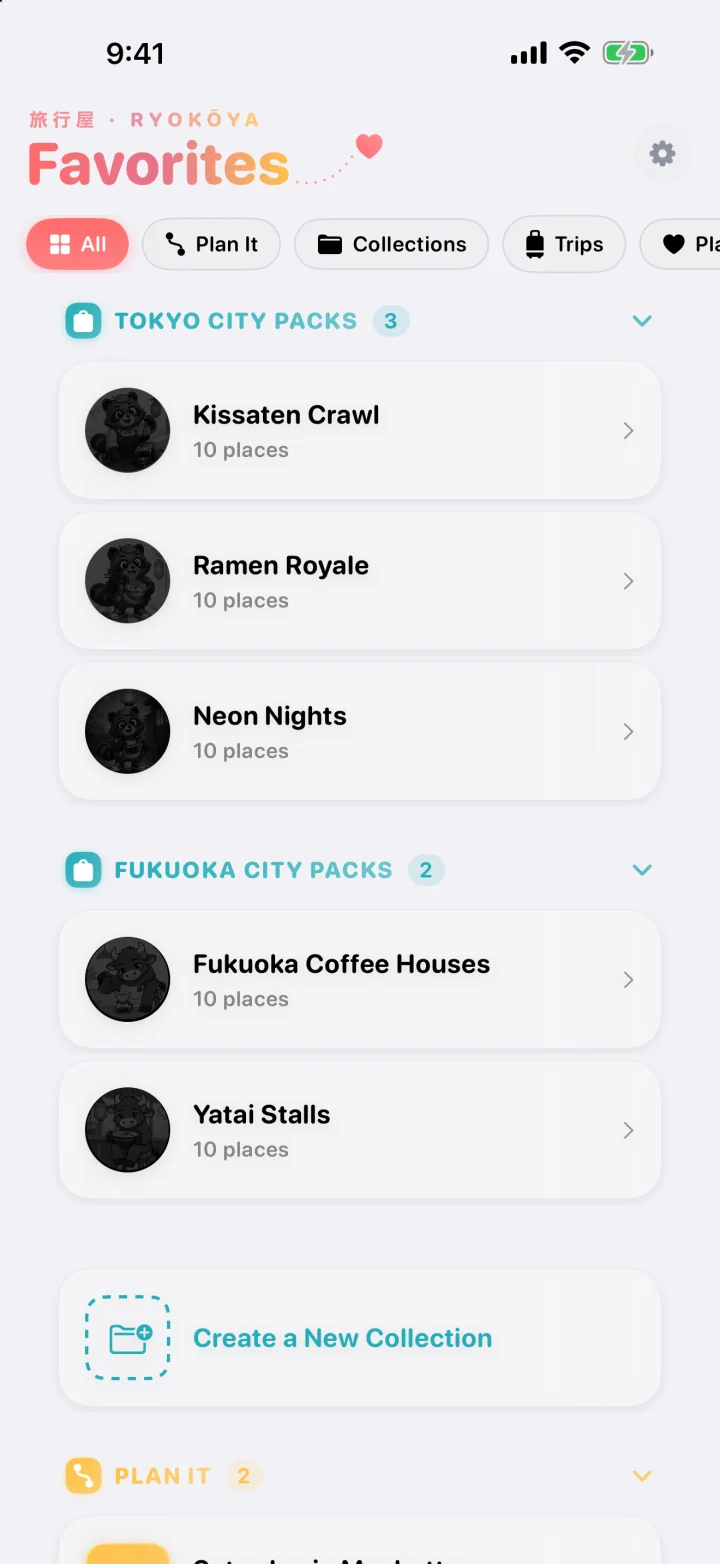View the Neon Nights collection
The width and height of the screenshot is (720, 1564).
tap(360, 731)
